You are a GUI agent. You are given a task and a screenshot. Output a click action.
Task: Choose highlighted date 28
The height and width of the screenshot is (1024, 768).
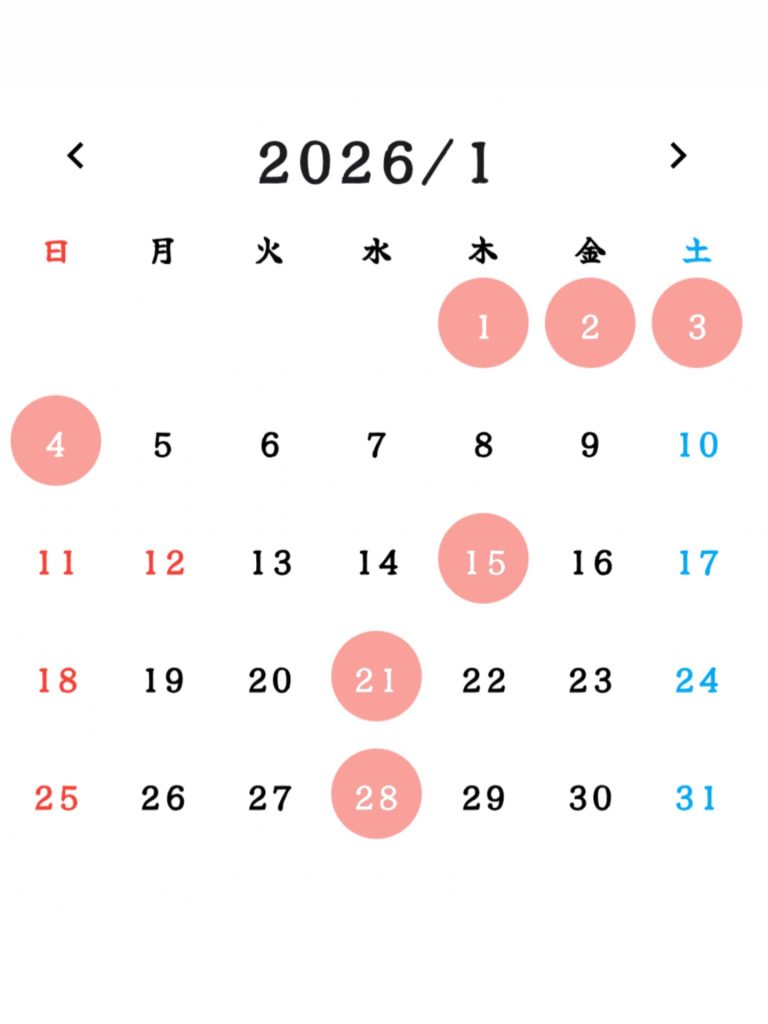(376, 794)
